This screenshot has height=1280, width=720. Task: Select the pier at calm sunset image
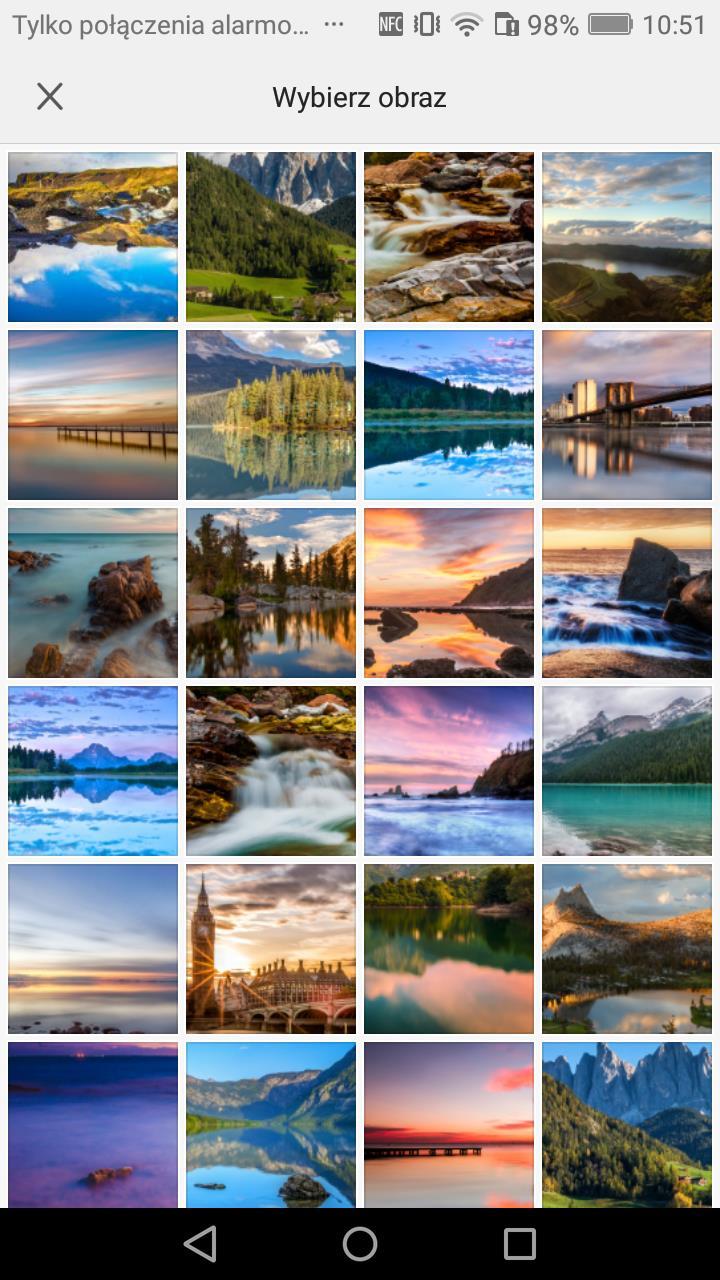coord(93,415)
